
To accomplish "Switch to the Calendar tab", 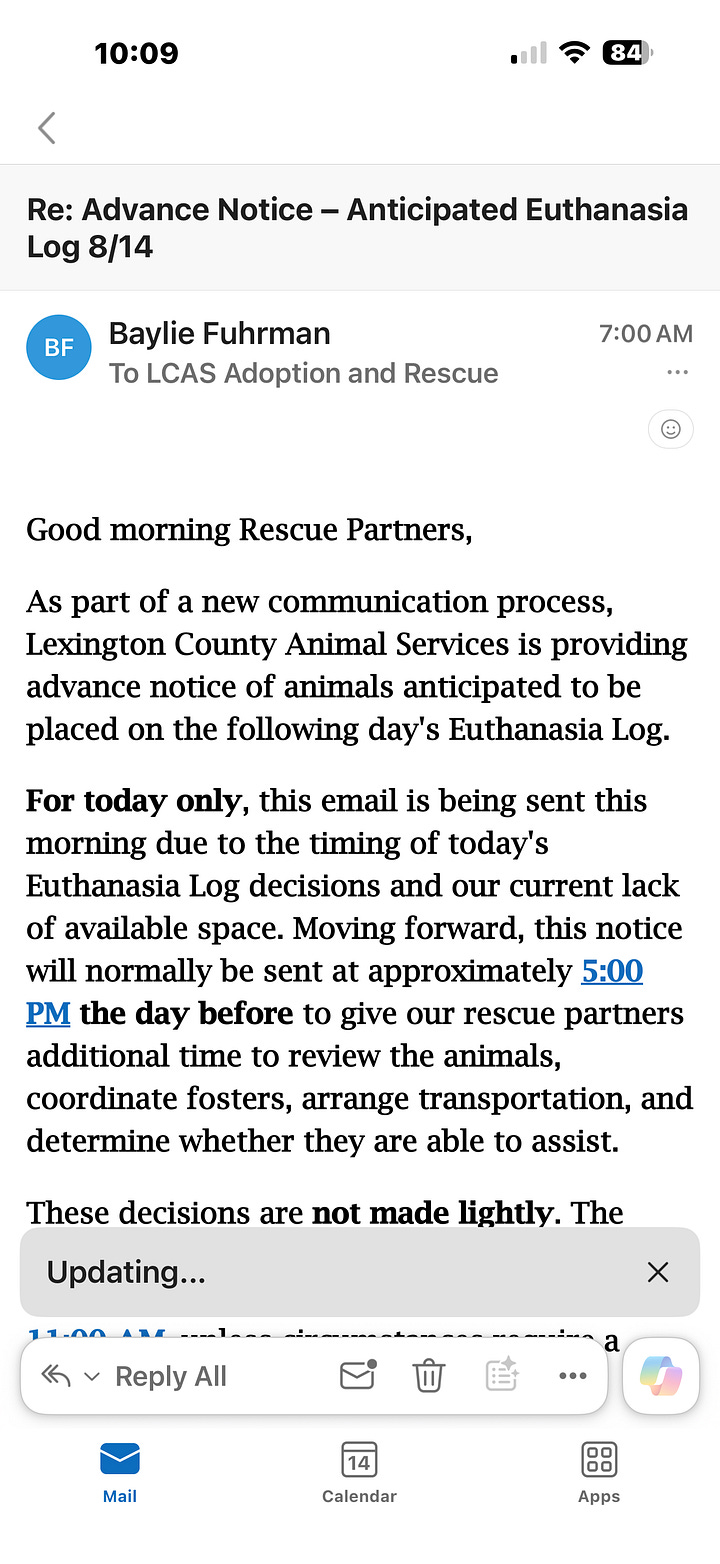I will pyautogui.click(x=359, y=1473).
